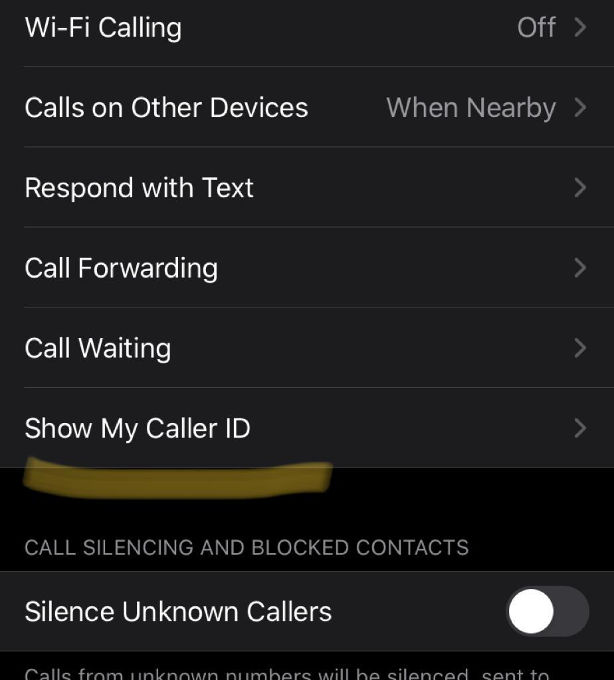Enable Silence Unknown Callers switch
614x680 pixels.
tap(546, 612)
